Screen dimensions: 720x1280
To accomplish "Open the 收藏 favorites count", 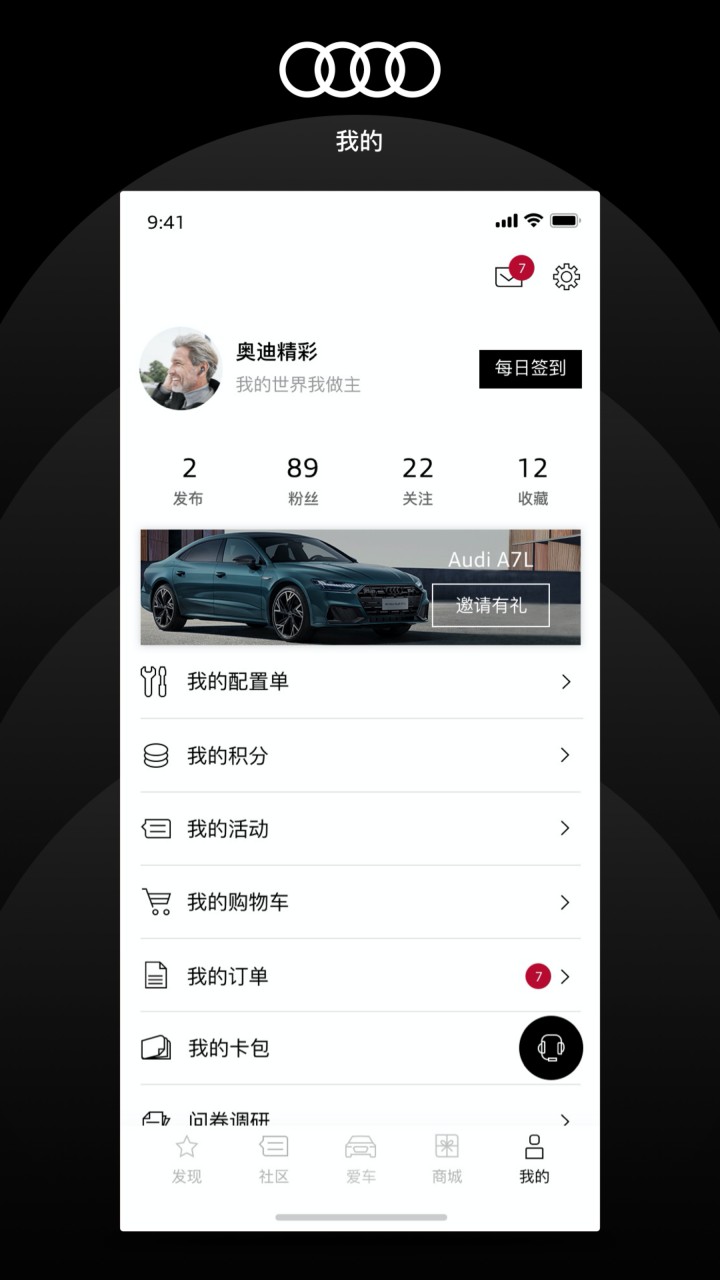I will pyautogui.click(x=533, y=478).
